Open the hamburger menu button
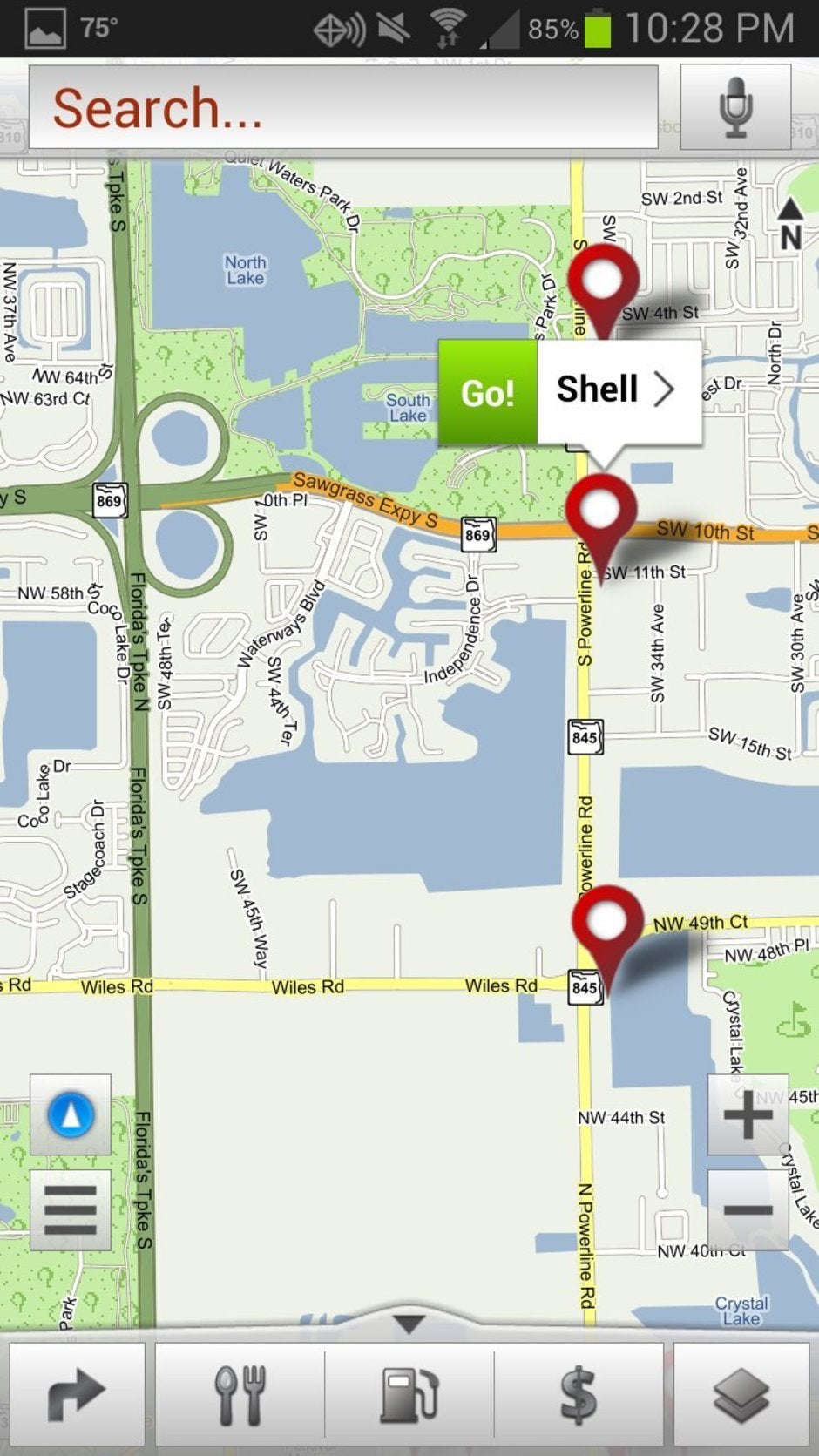The image size is (819, 1456). click(x=71, y=1209)
